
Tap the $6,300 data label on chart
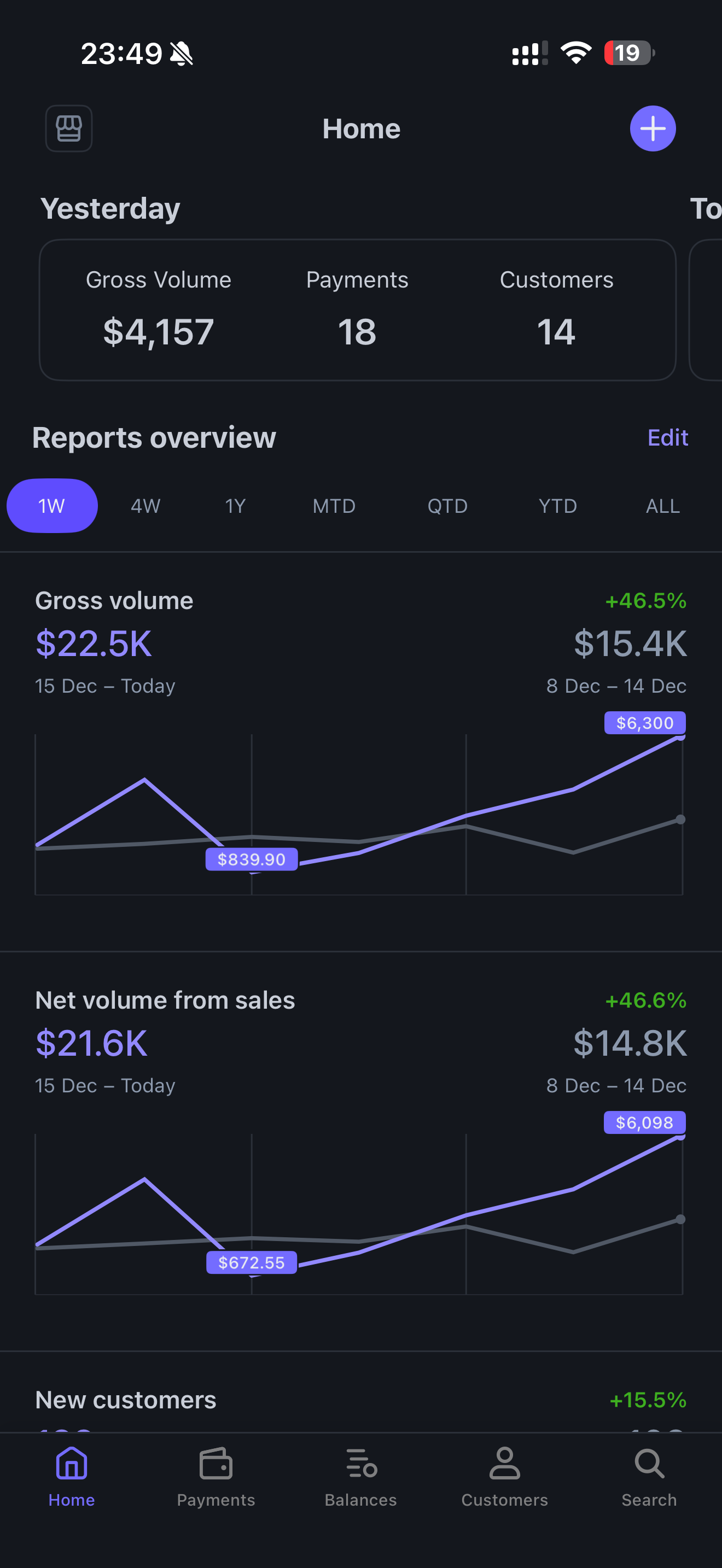pos(644,723)
